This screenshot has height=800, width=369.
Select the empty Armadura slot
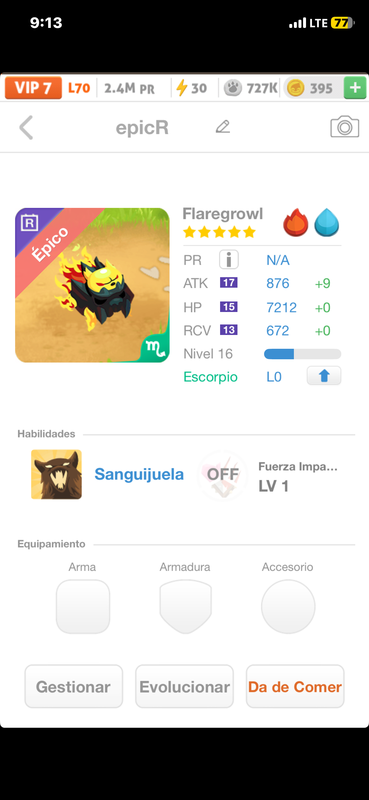point(185,607)
